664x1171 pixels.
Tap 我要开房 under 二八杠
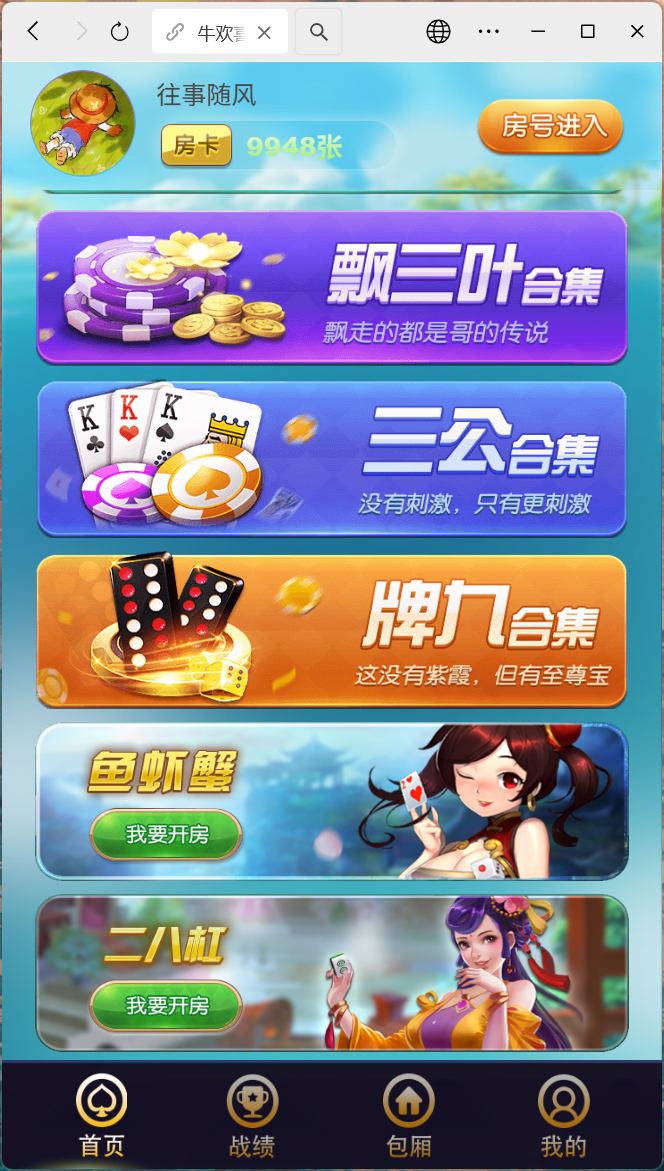[x=166, y=1005]
